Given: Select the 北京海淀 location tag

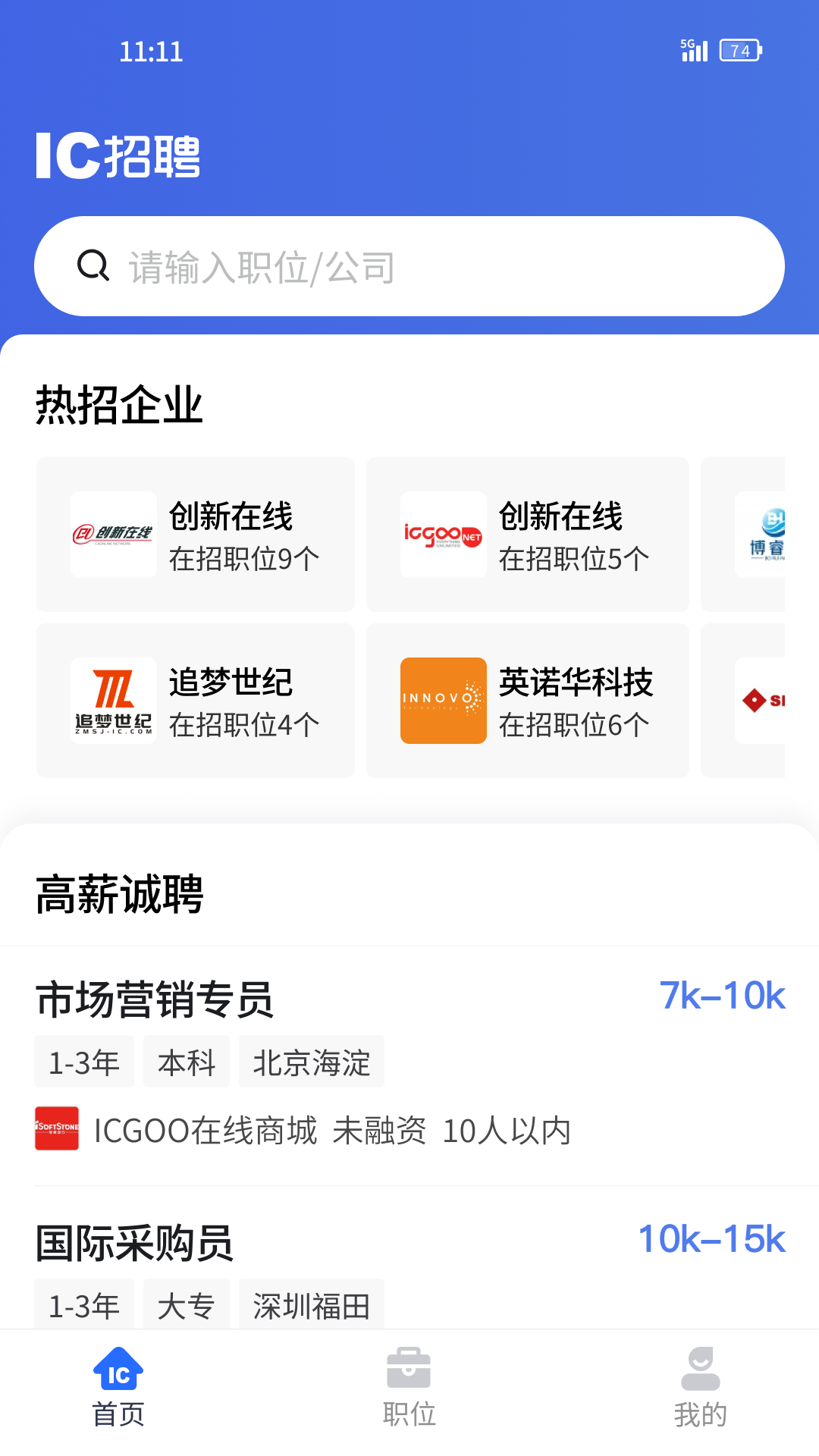Looking at the screenshot, I should tap(312, 1062).
